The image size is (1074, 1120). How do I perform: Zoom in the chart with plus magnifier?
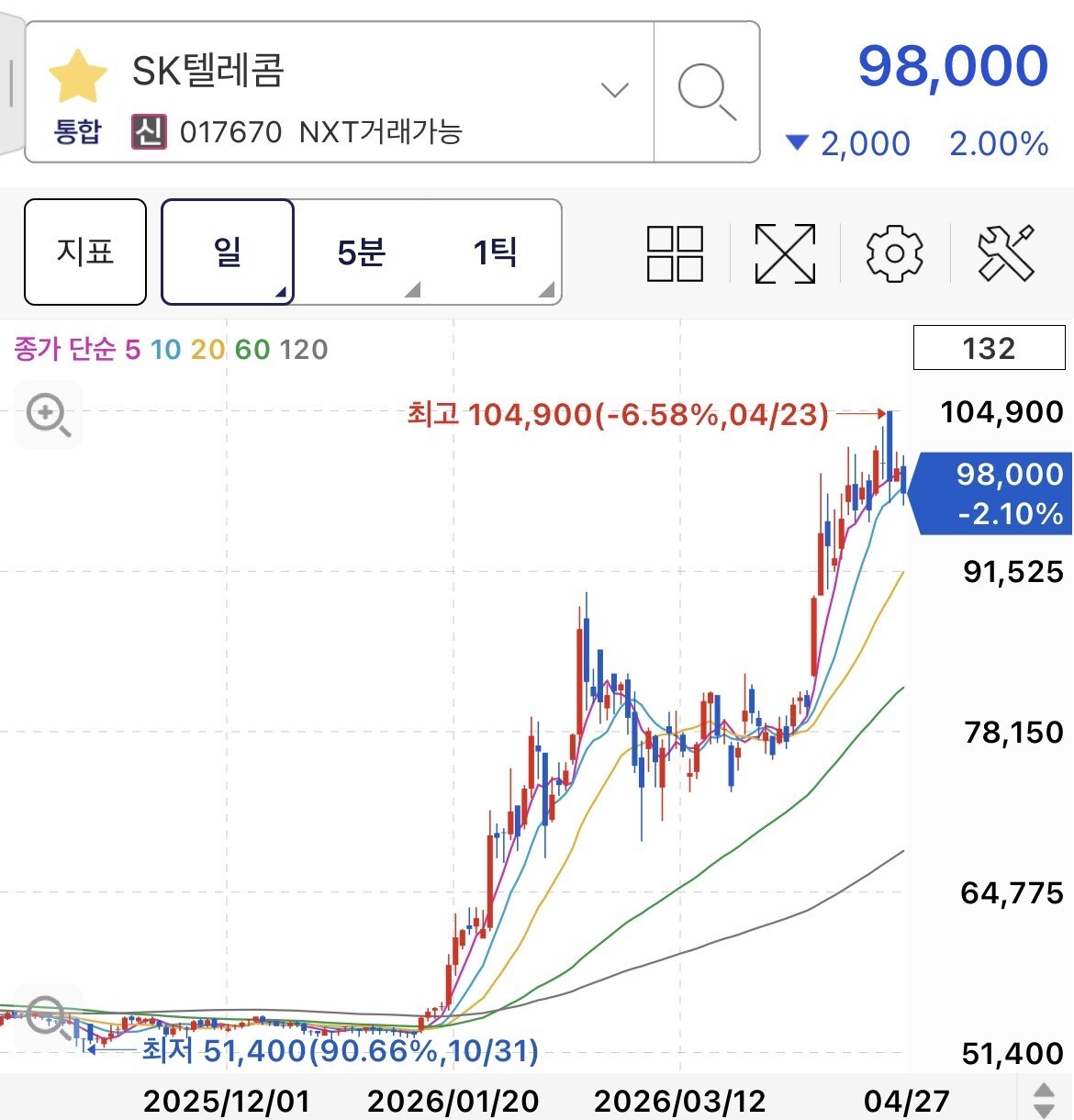[x=48, y=416]
